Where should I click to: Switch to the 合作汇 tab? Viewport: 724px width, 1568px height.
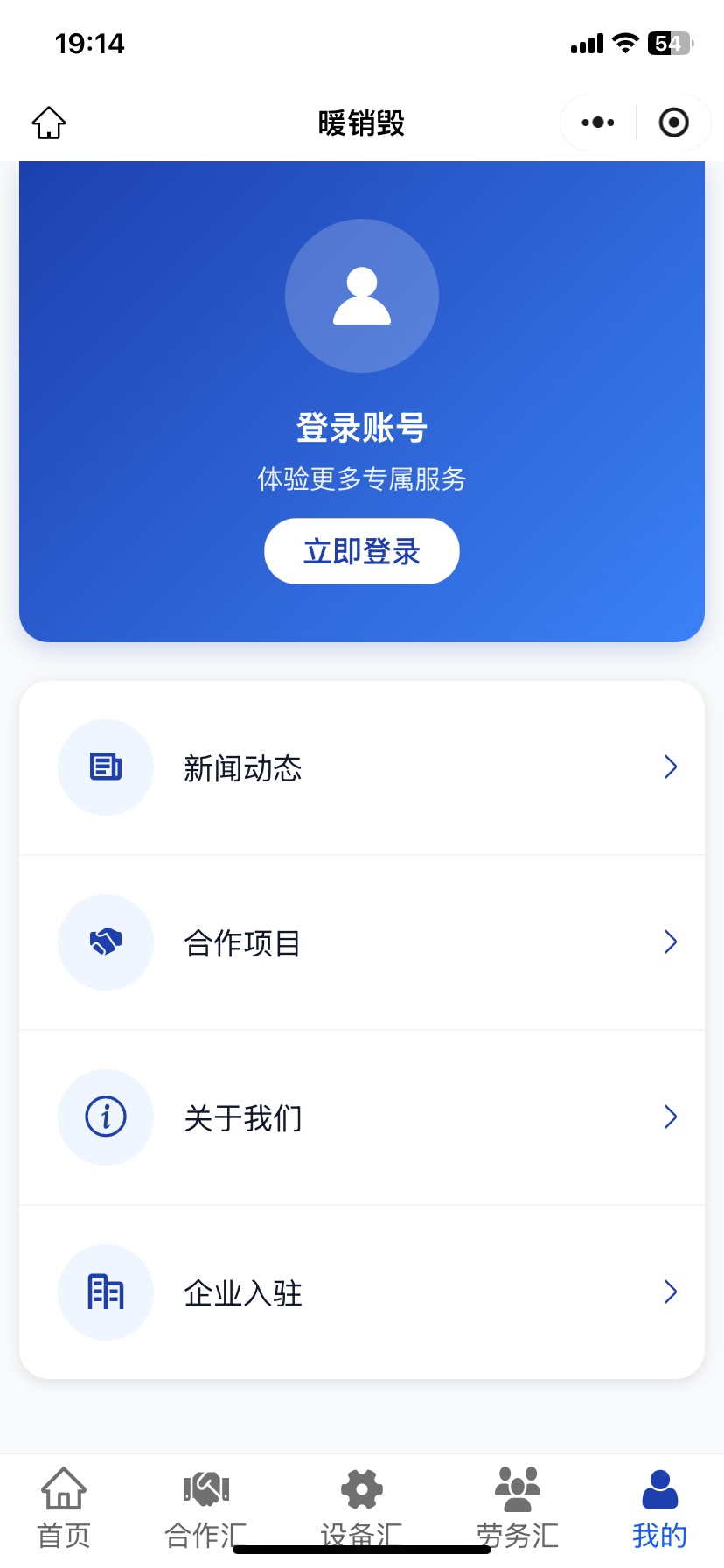[206, 1507]
